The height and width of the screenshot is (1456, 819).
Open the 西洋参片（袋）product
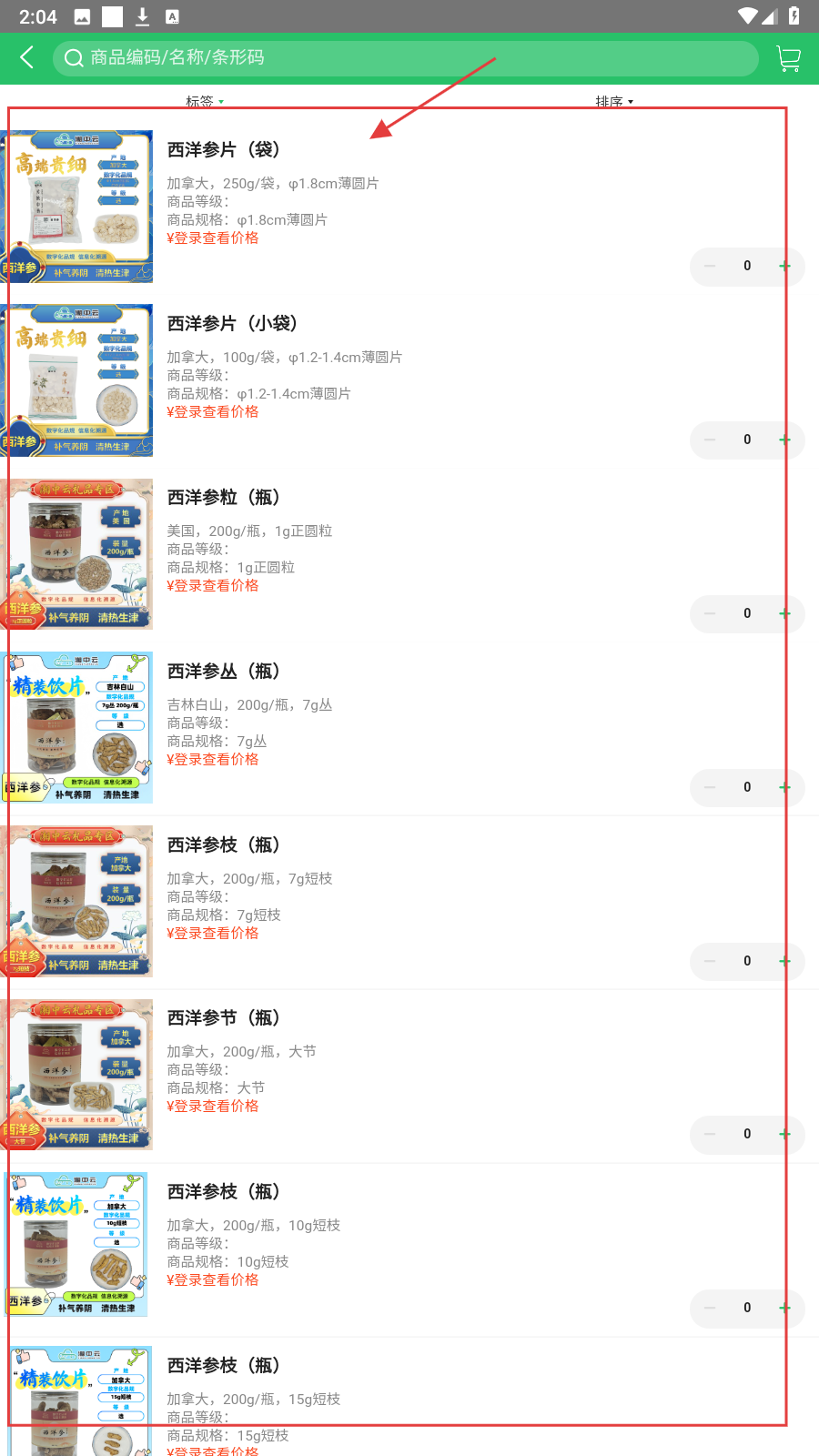[x=223, y=150]
